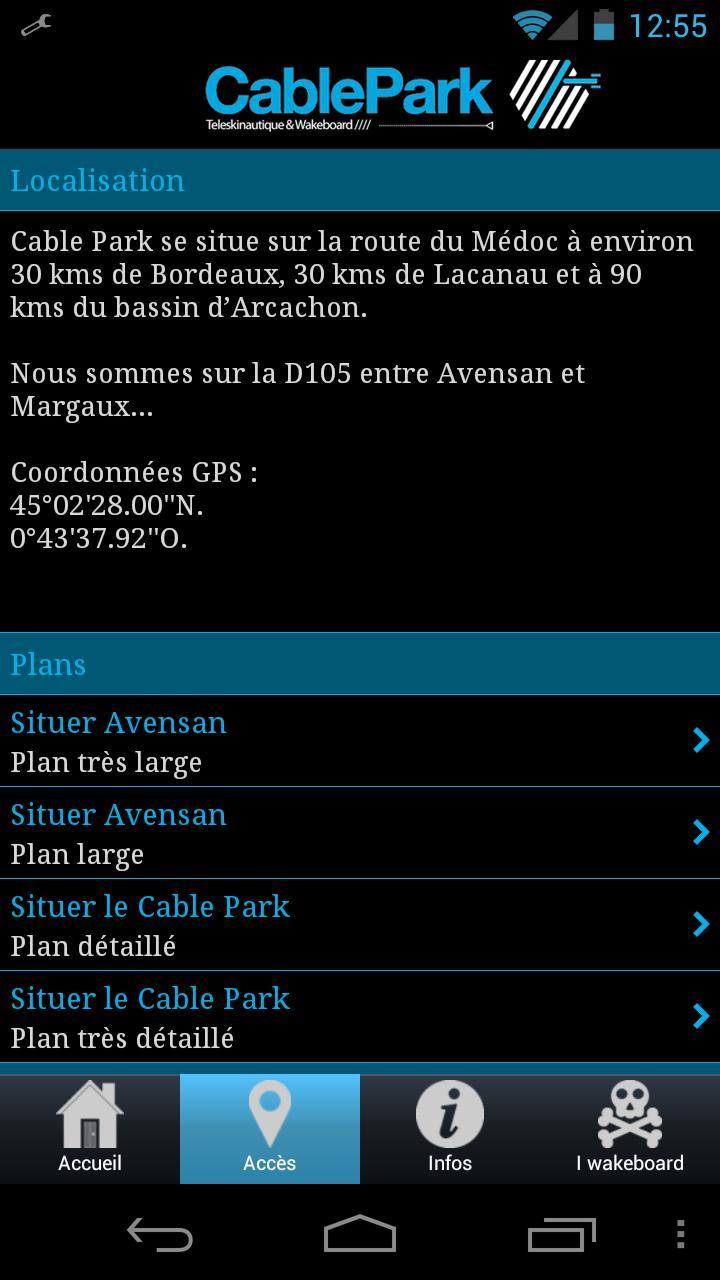Switch to the Accueil tab
The height and width of the screenshot is (1280, 720).
click(90, 1129)
